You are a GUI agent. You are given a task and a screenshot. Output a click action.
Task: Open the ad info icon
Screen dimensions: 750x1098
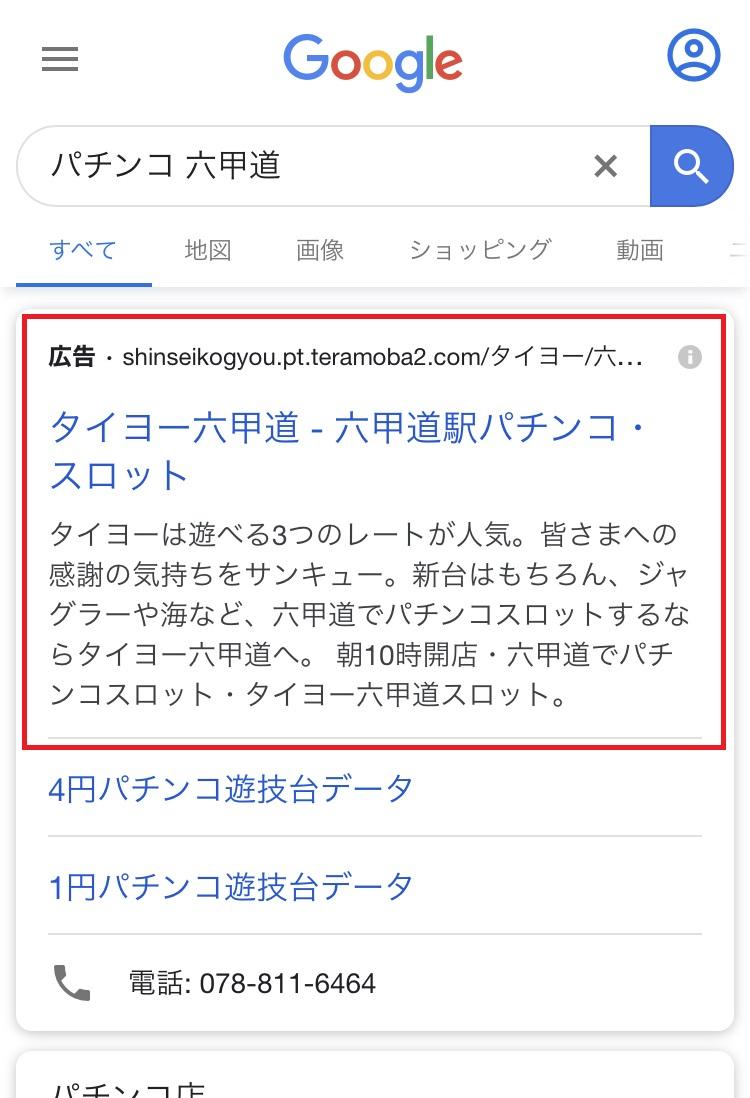(x=689, y=357)
